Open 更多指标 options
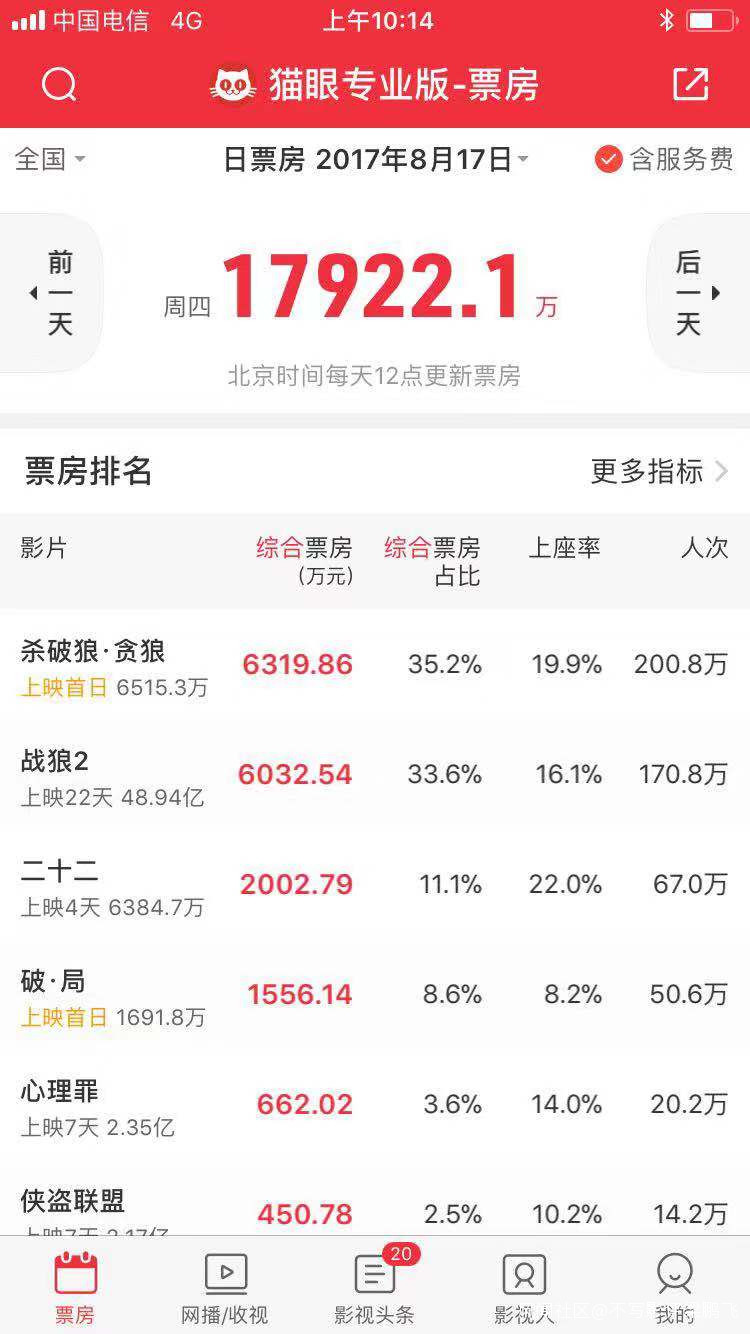 pos(660,471)
